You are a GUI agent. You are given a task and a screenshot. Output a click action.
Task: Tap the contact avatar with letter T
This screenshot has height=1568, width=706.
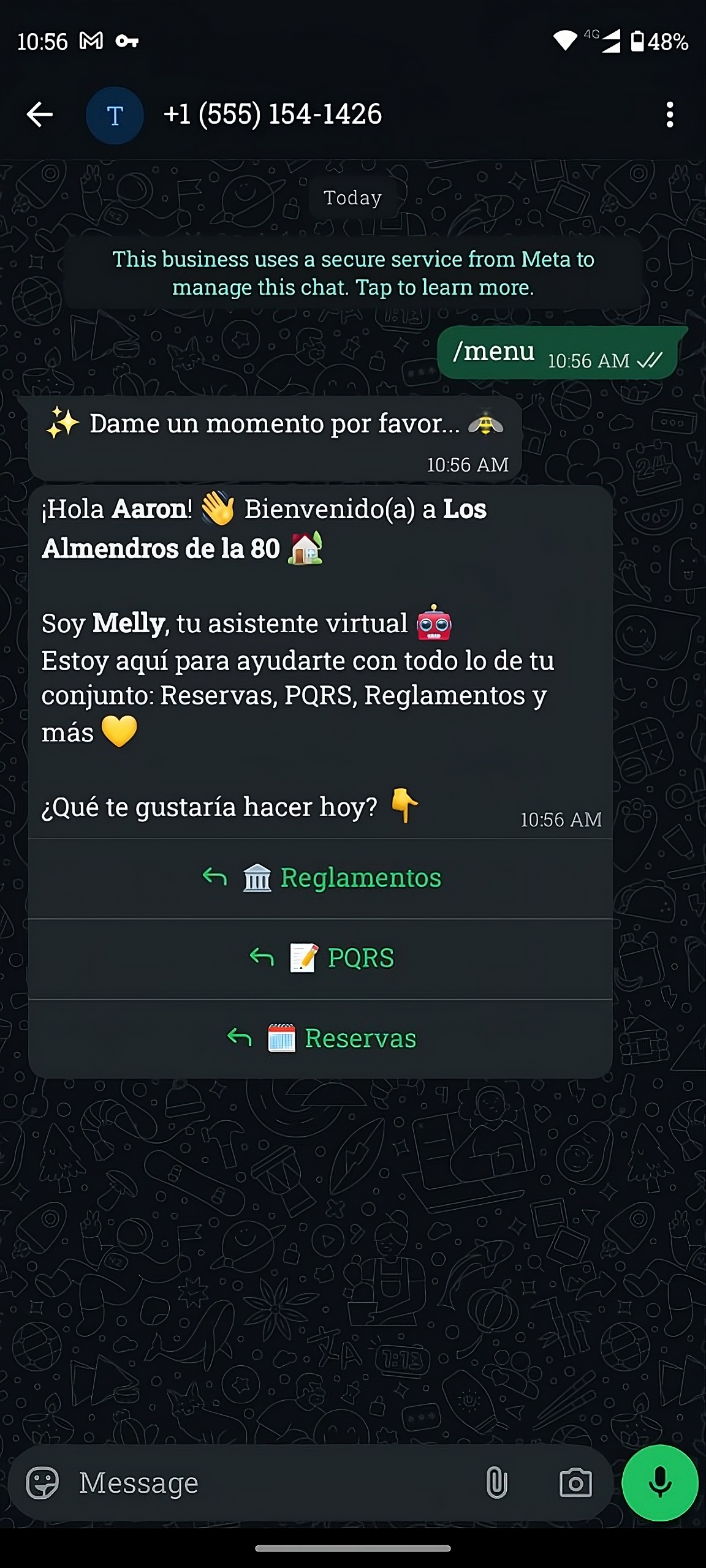click(x=115, y=115)
